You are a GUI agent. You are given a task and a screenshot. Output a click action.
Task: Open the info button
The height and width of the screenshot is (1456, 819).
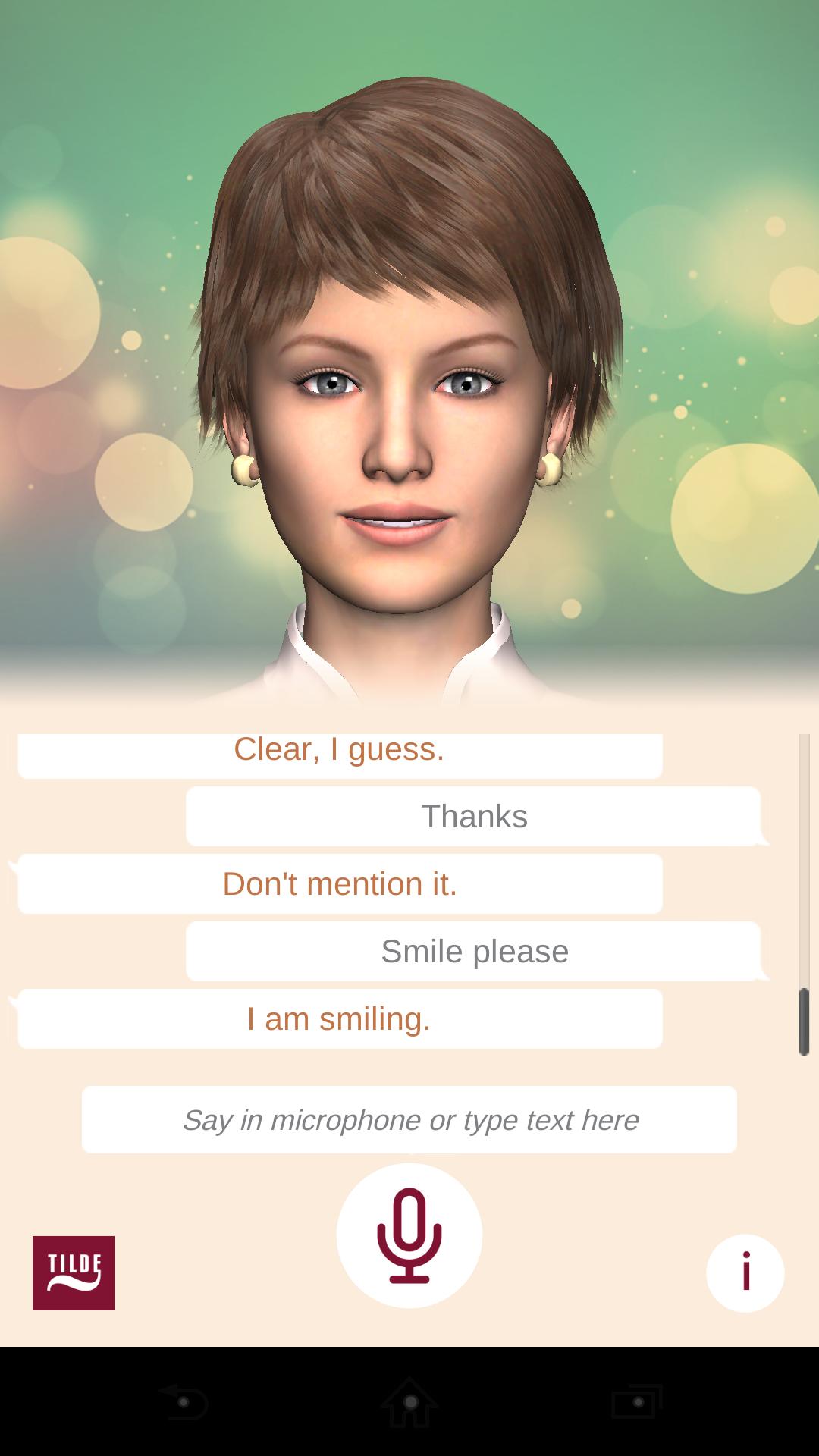click(745, 1273)
